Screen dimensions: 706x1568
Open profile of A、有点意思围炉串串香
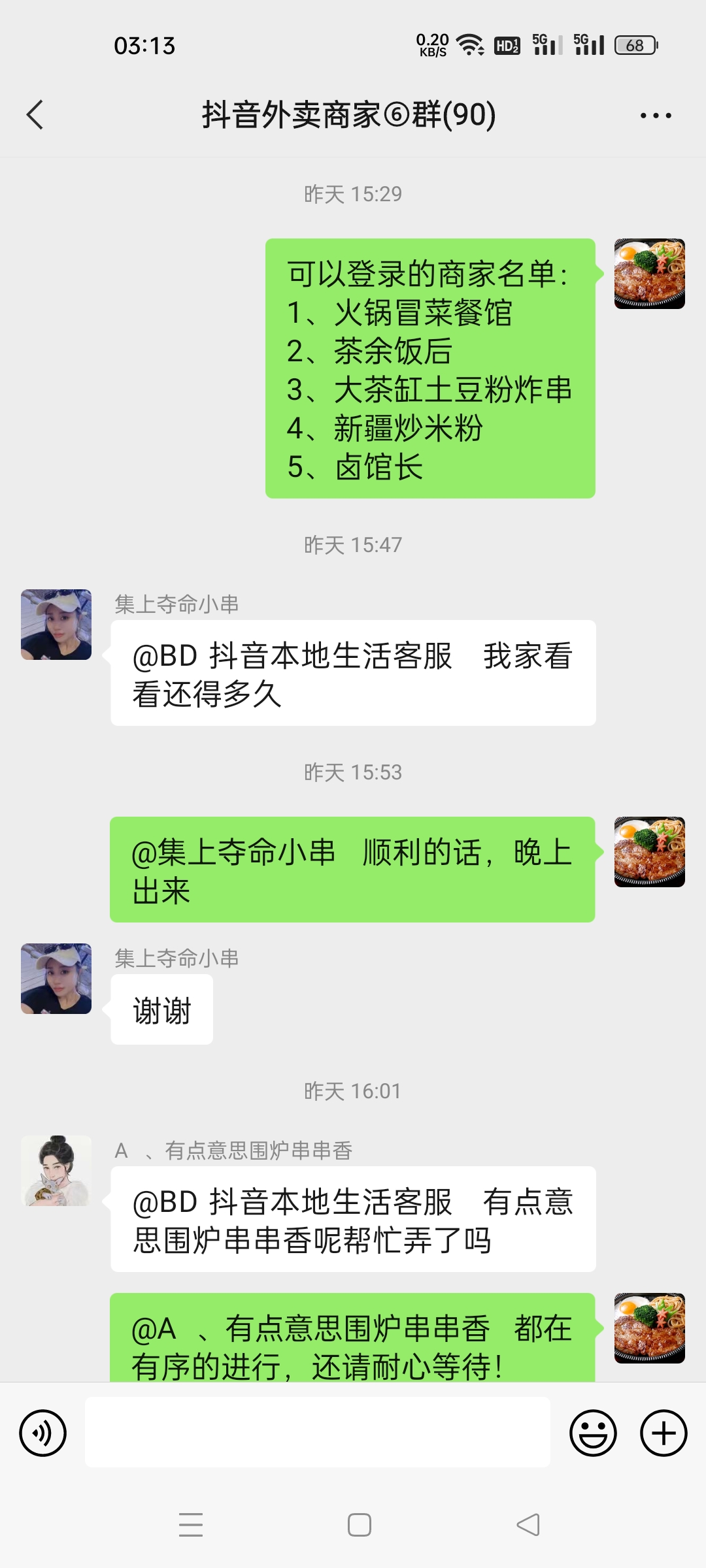56,1170
